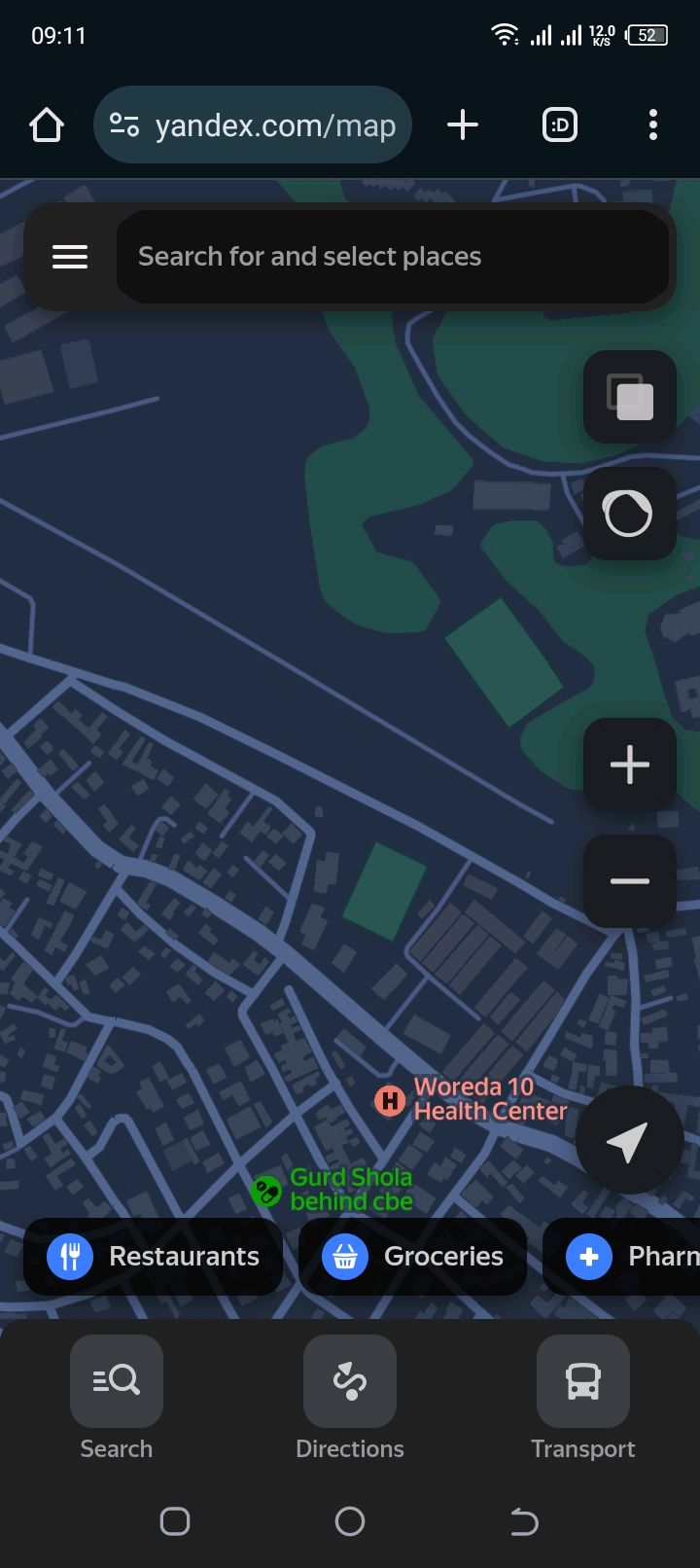Viewport: 700px width, 1568px height.
Task: Zoom in on the map
Action: (x=628, y=765)
